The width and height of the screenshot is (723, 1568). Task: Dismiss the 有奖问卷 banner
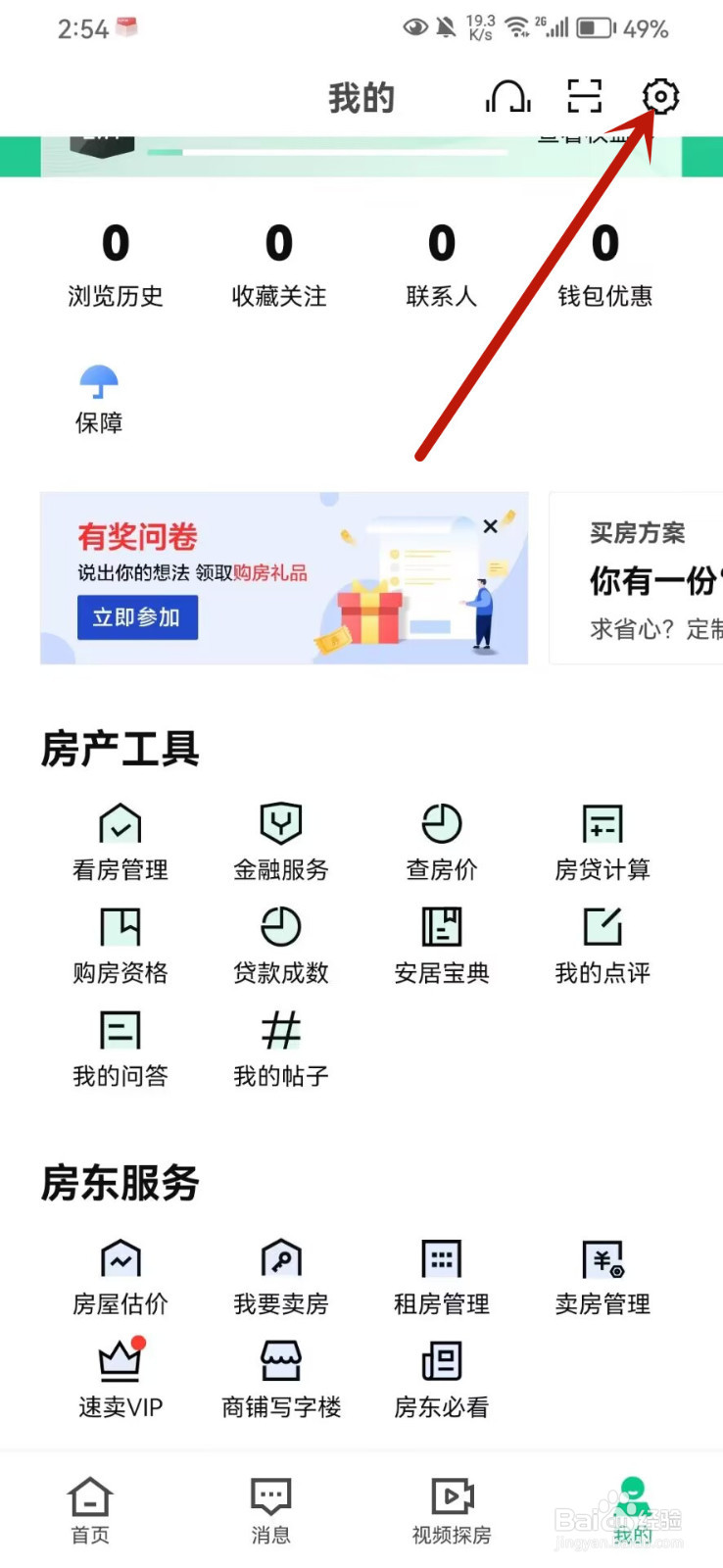[x=491, y=525]
